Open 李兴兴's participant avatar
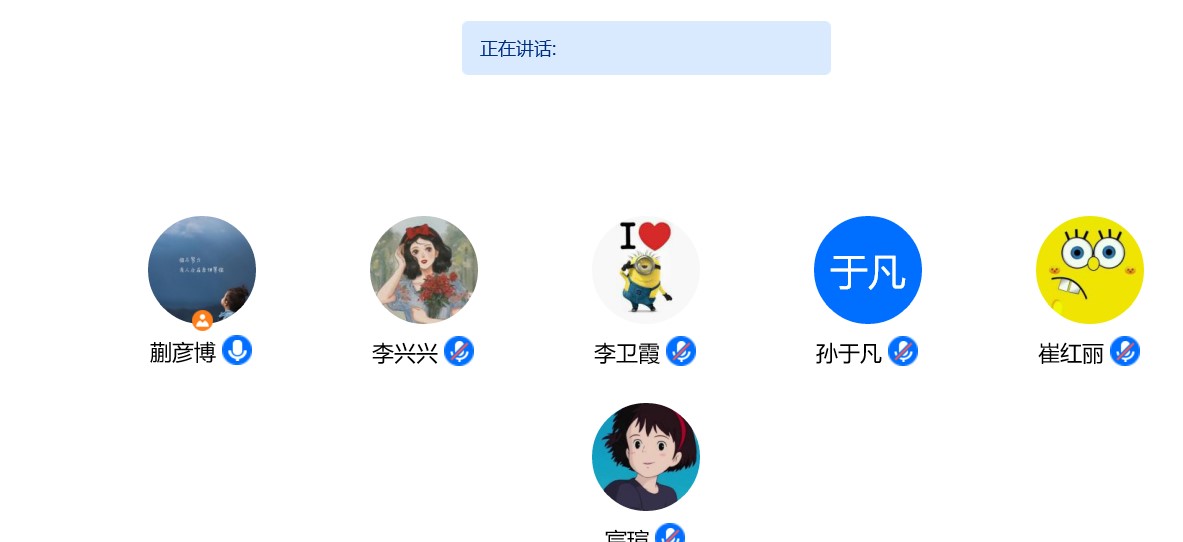The width and height of the screenshot is (1183, 542). (424, 269)
